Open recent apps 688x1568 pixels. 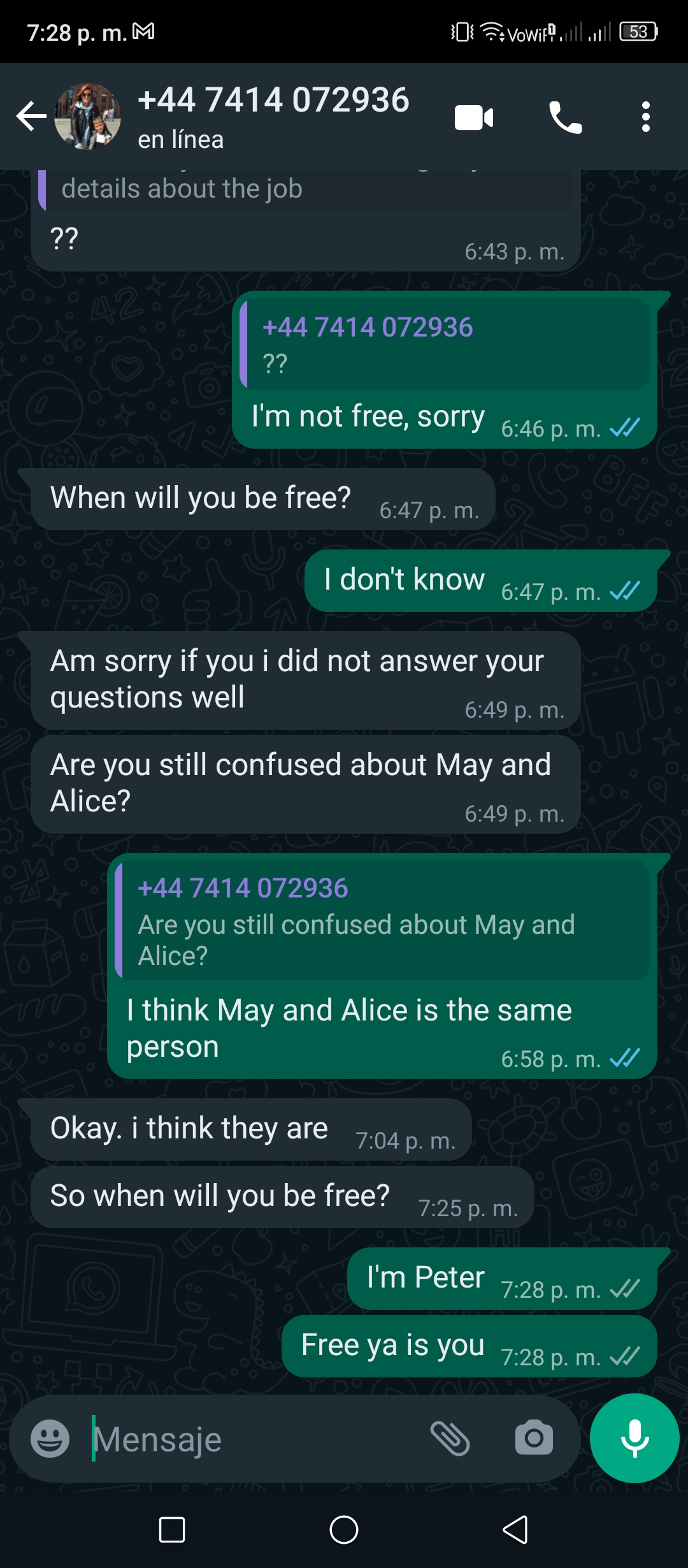[172, 1530]
